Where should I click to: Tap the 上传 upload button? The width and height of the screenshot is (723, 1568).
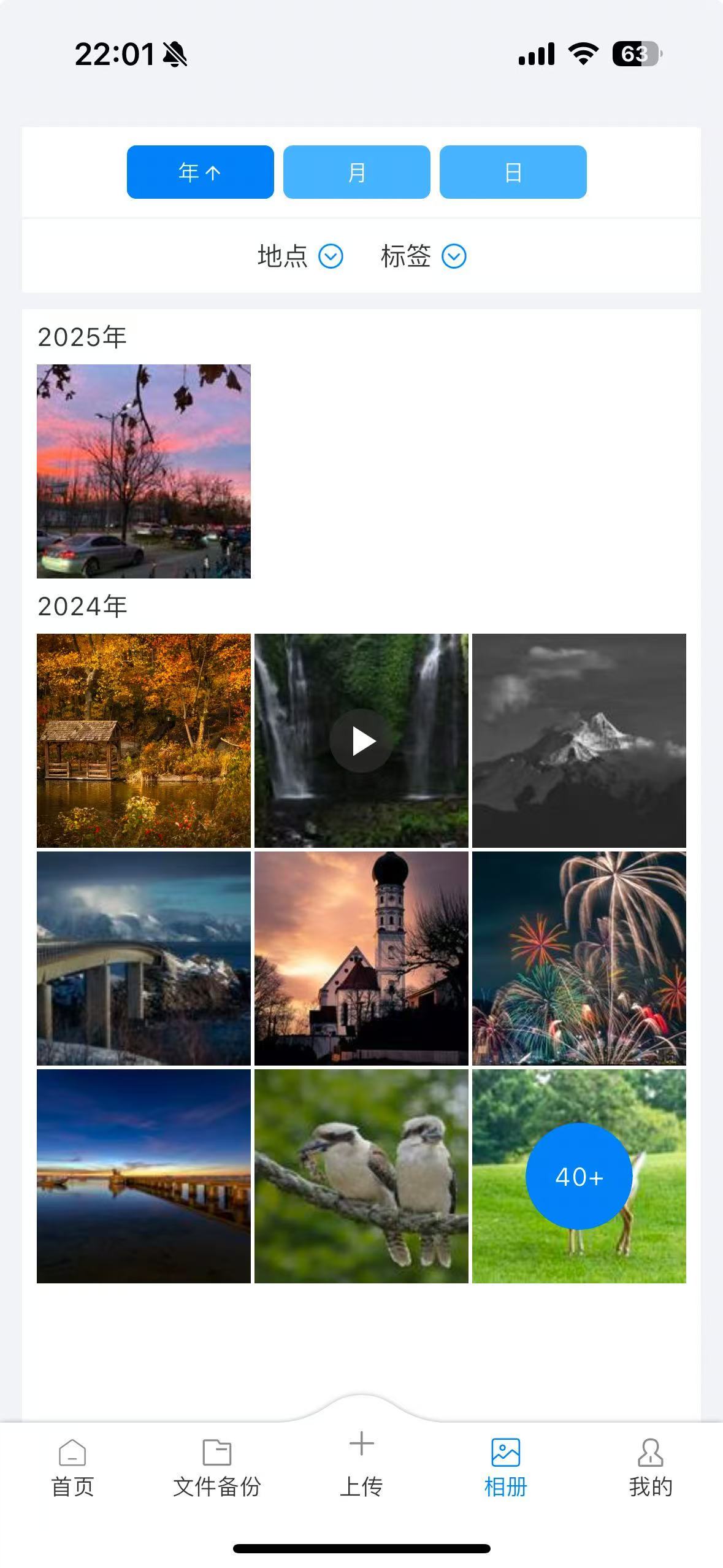point(361,1463)
